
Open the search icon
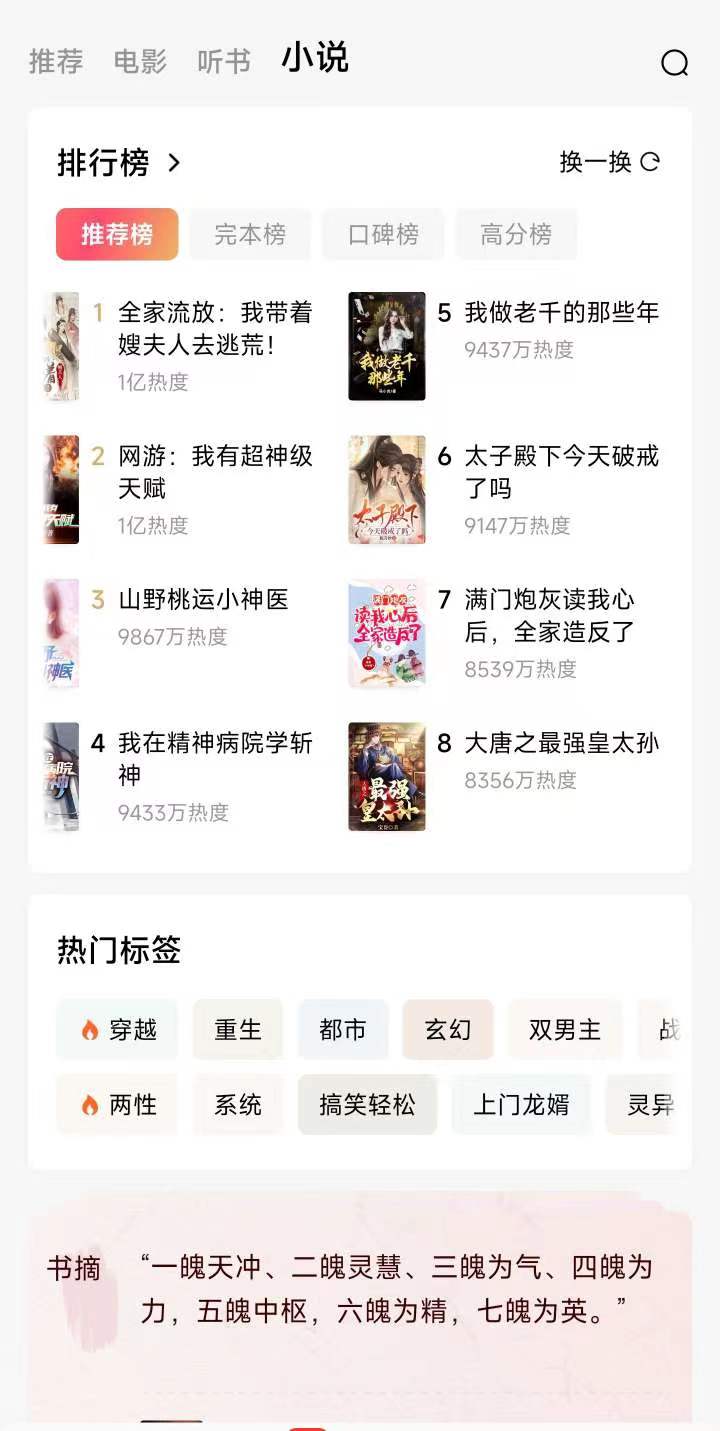675,63
